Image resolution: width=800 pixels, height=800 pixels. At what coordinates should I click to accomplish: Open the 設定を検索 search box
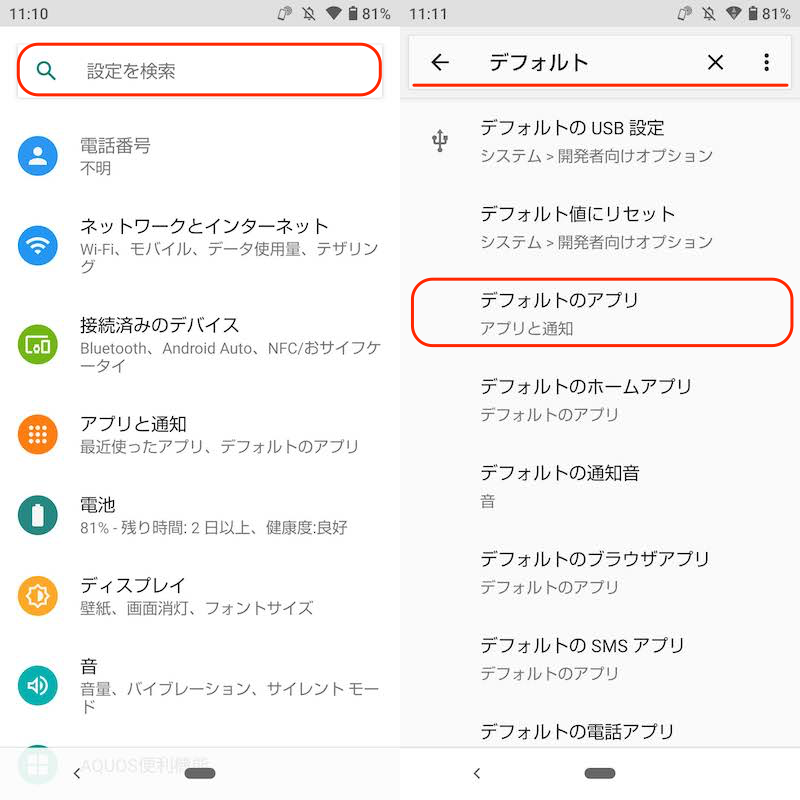click(200, 70)
